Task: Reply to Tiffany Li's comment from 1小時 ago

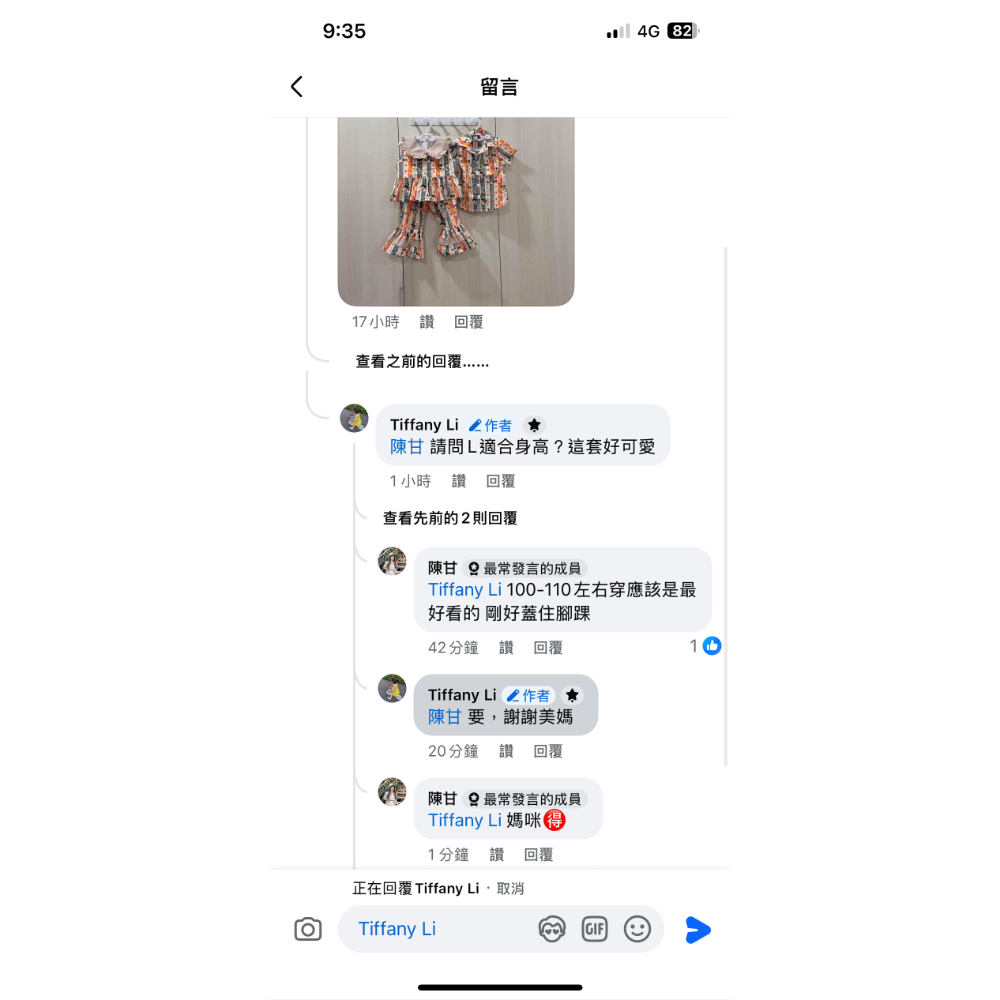Action: 501,481
